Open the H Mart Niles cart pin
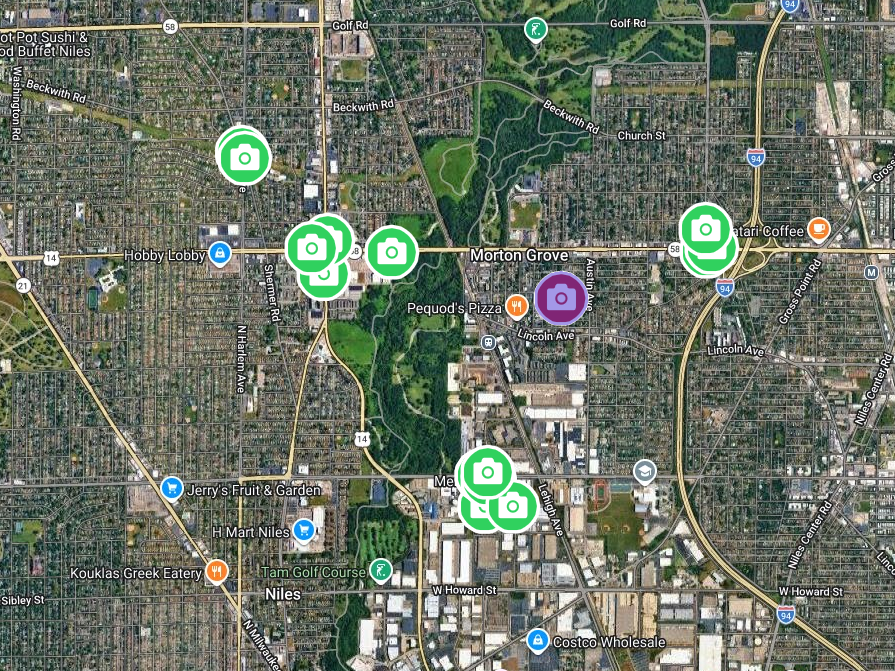This screenshot has height=671, width=895. 304,531
